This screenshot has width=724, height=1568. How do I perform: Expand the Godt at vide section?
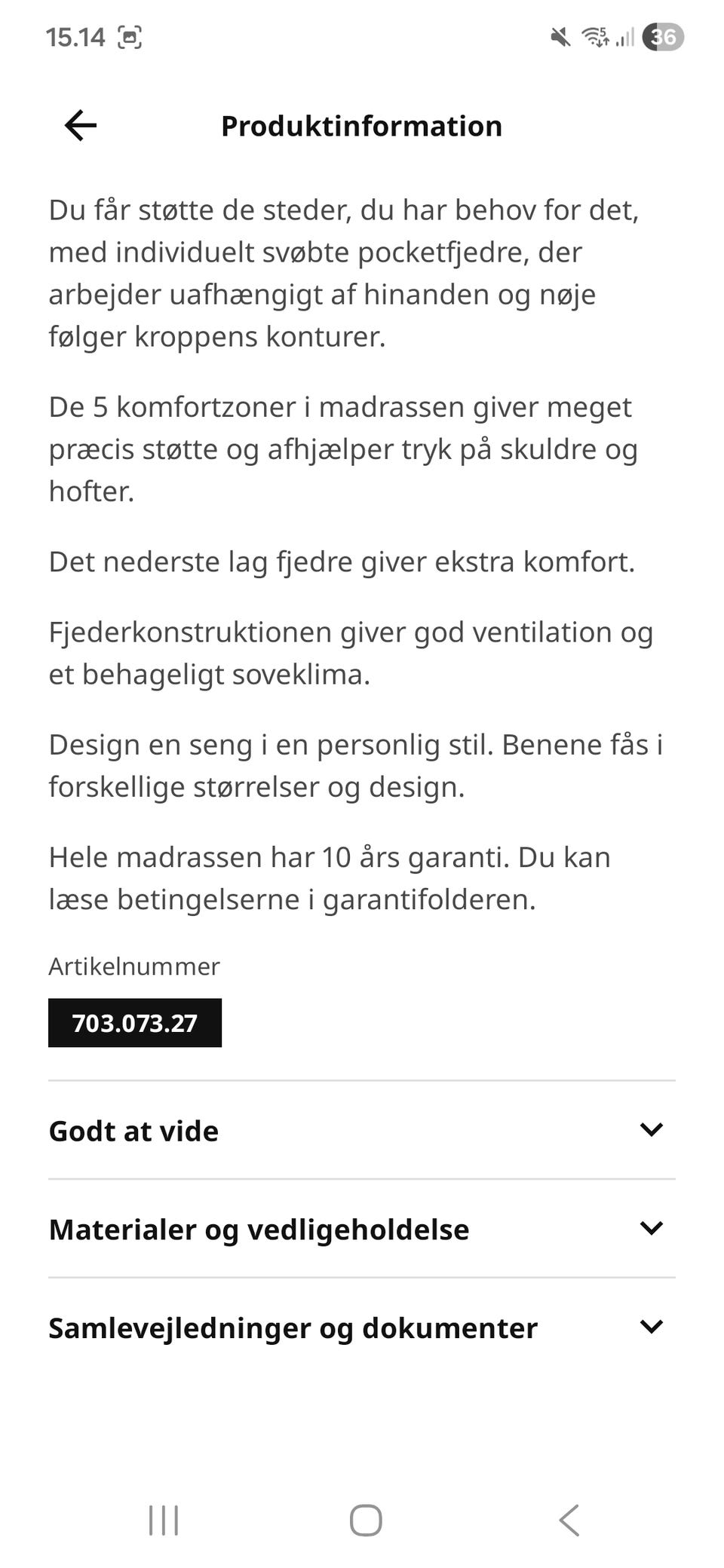tap(133, 1131)
